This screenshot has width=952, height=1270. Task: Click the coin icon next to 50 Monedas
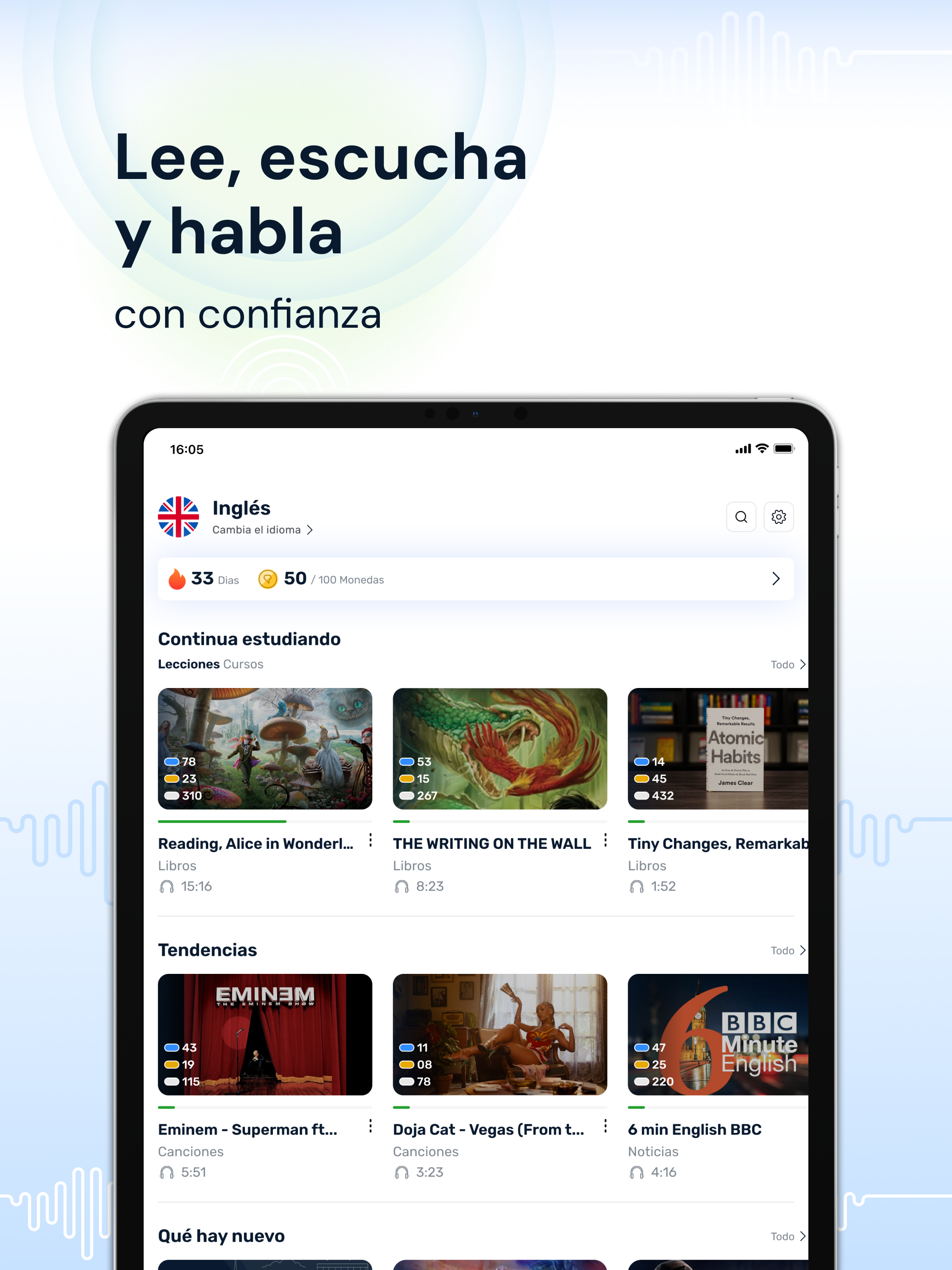tap(268, 578)
